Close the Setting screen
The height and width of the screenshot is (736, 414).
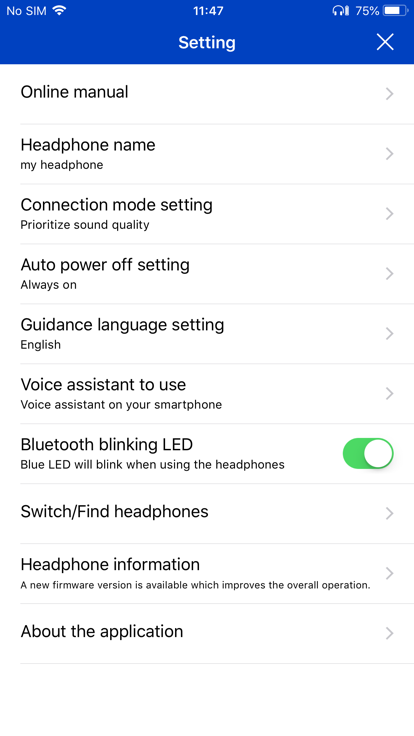coord(385,42)
